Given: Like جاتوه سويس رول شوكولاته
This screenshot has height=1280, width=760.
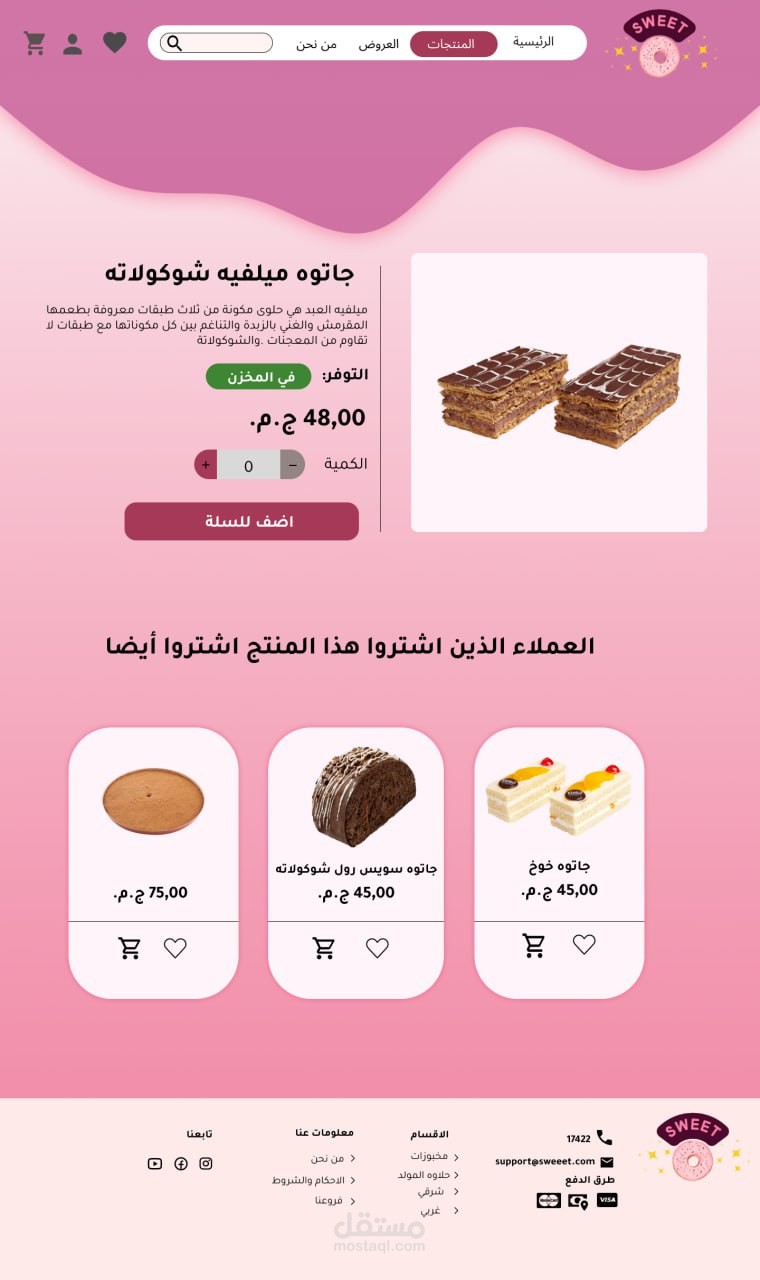Looking at the screenshot, I should tap(377, 948).
